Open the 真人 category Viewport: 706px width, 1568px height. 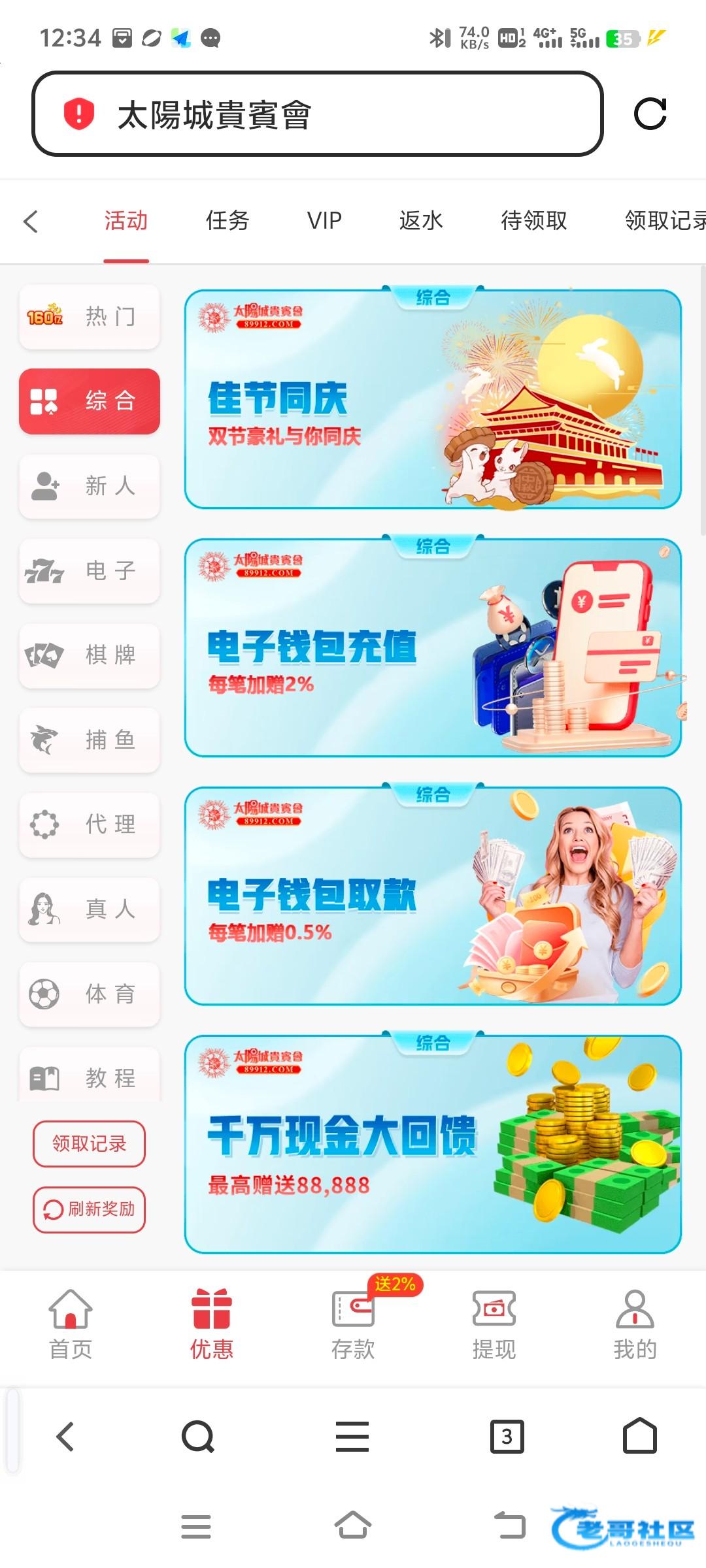(90, 909)
